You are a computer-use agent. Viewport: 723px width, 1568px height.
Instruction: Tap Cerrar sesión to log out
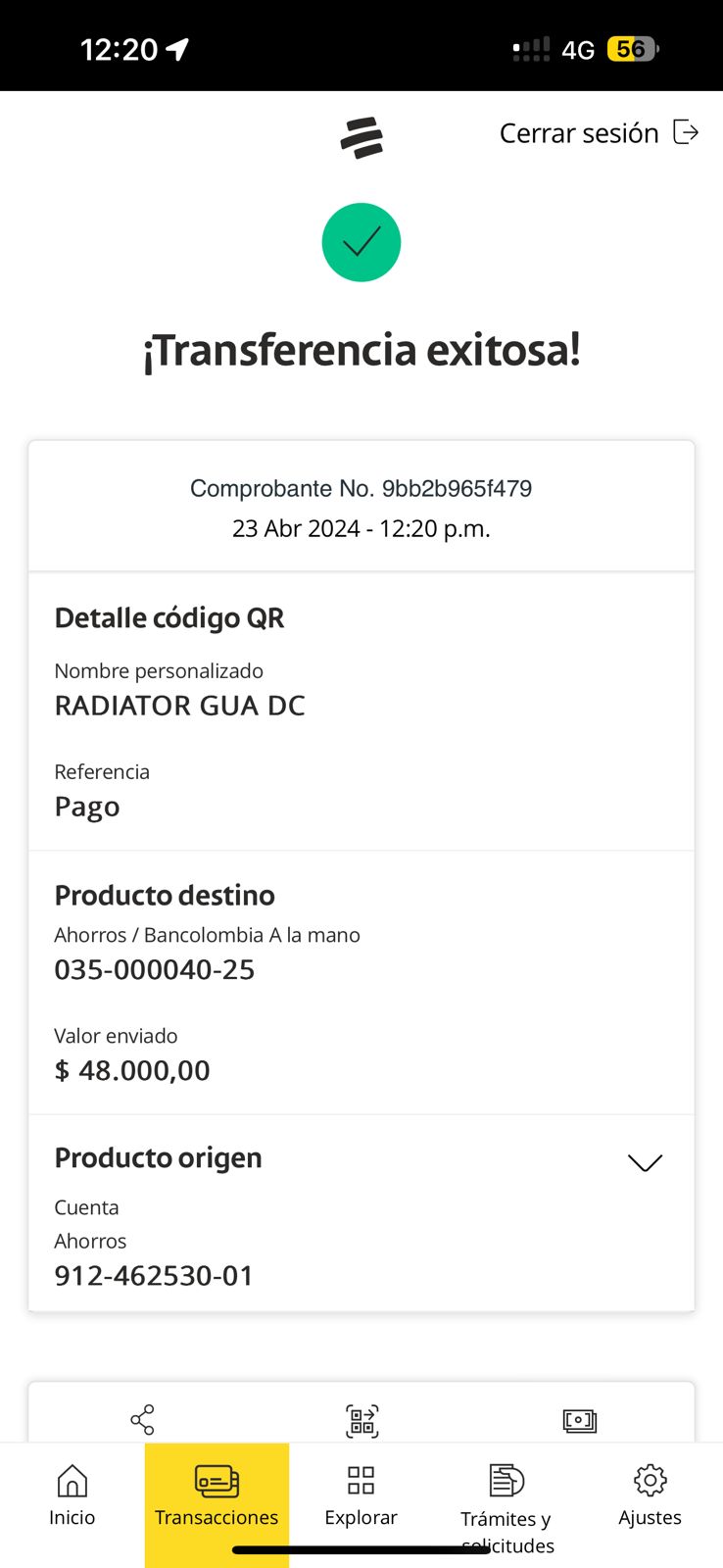click(x=598, y=133)
